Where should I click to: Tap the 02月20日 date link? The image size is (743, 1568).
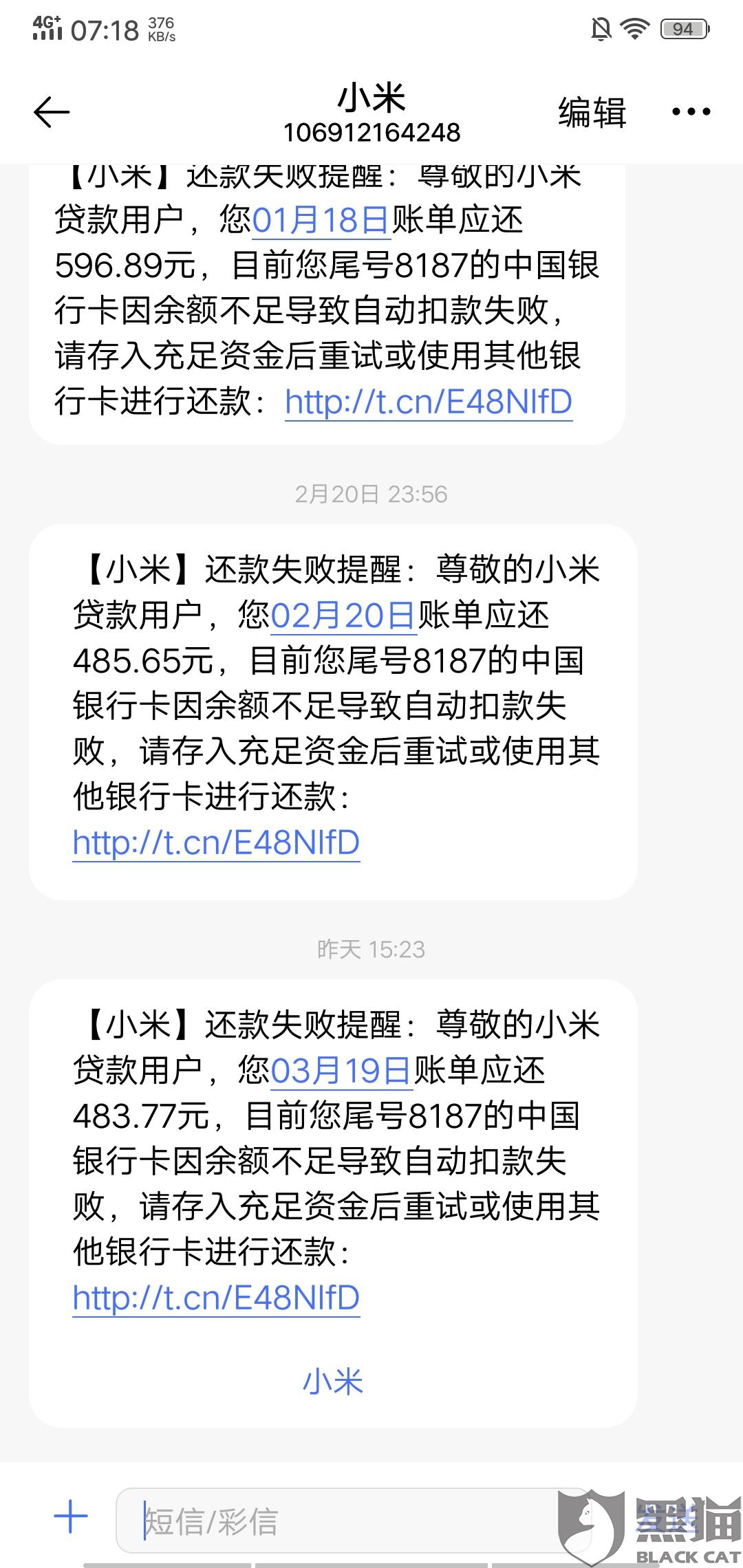coord(343,616)
